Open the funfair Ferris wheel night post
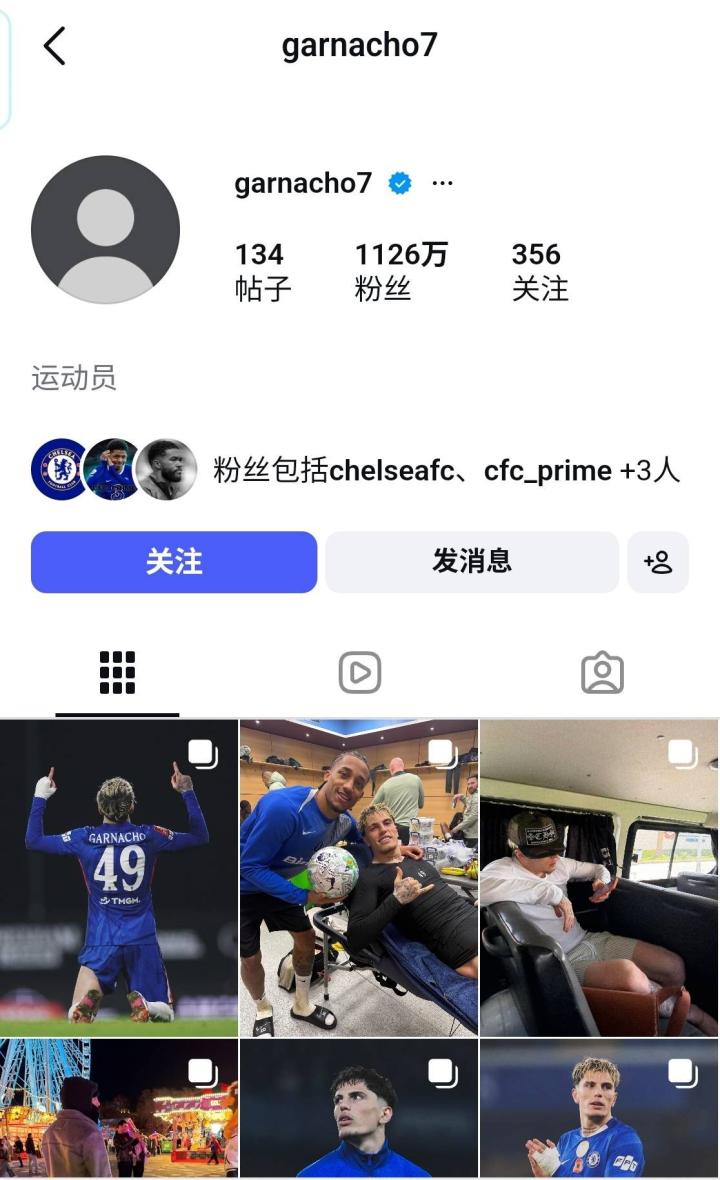720x1180 pixels. 119,1108
